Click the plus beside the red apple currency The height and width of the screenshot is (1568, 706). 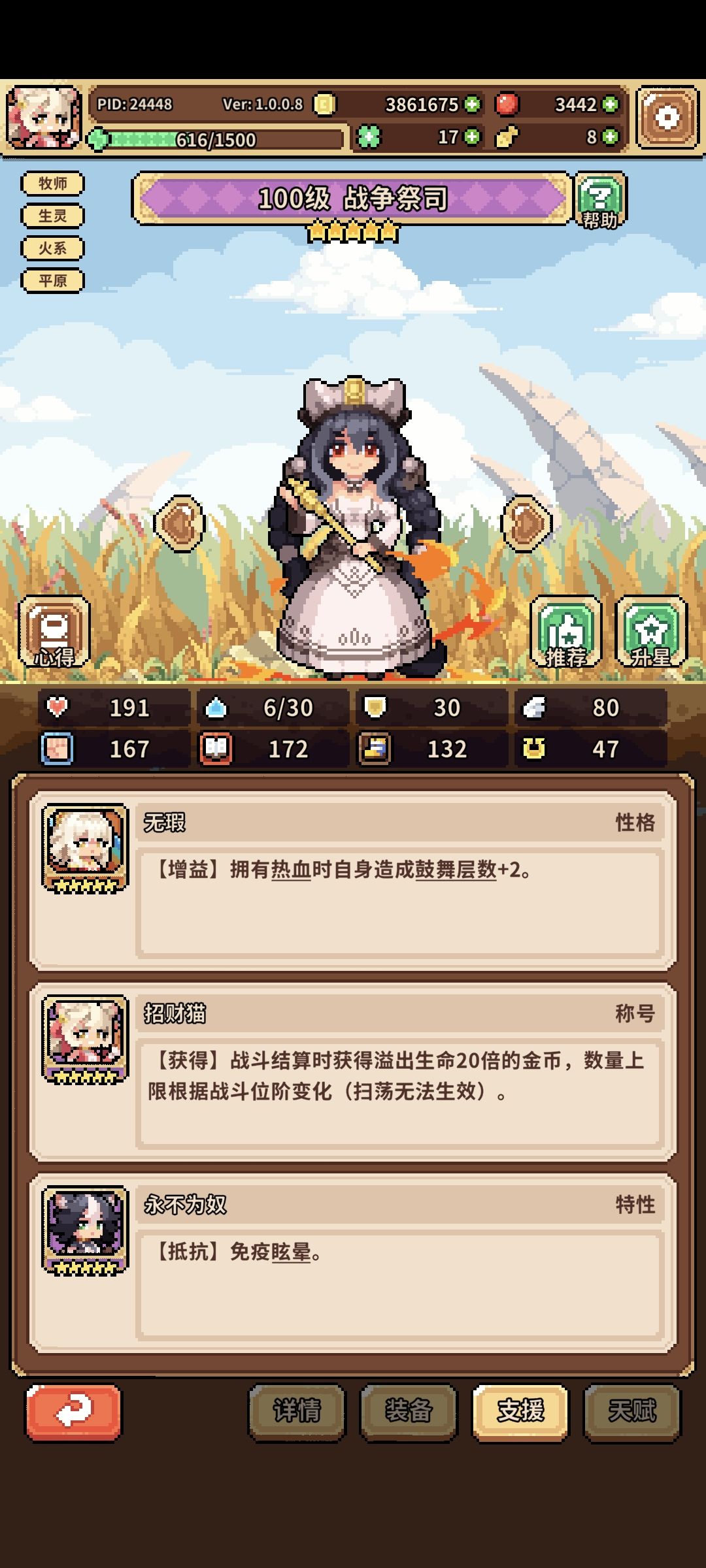point(608,103)
